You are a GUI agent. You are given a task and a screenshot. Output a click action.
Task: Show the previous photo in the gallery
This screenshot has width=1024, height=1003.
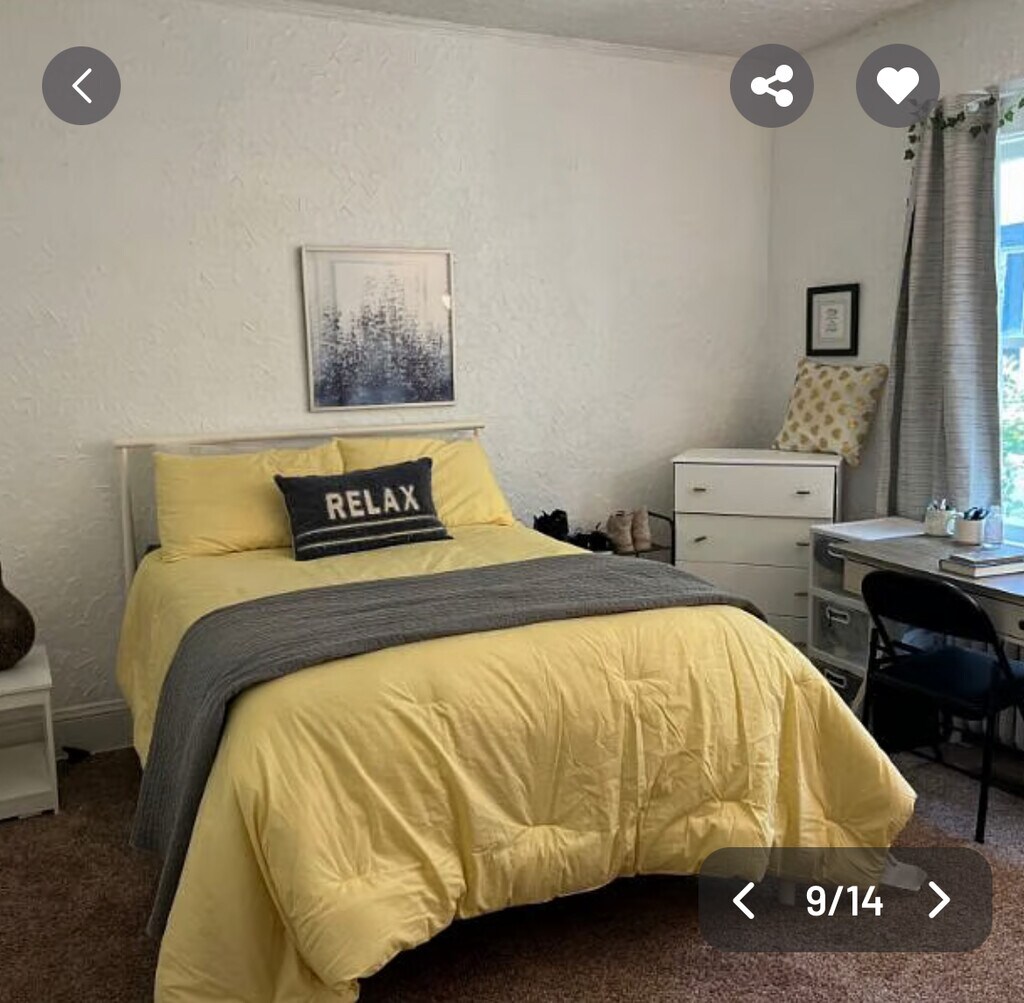click(743, 900)
